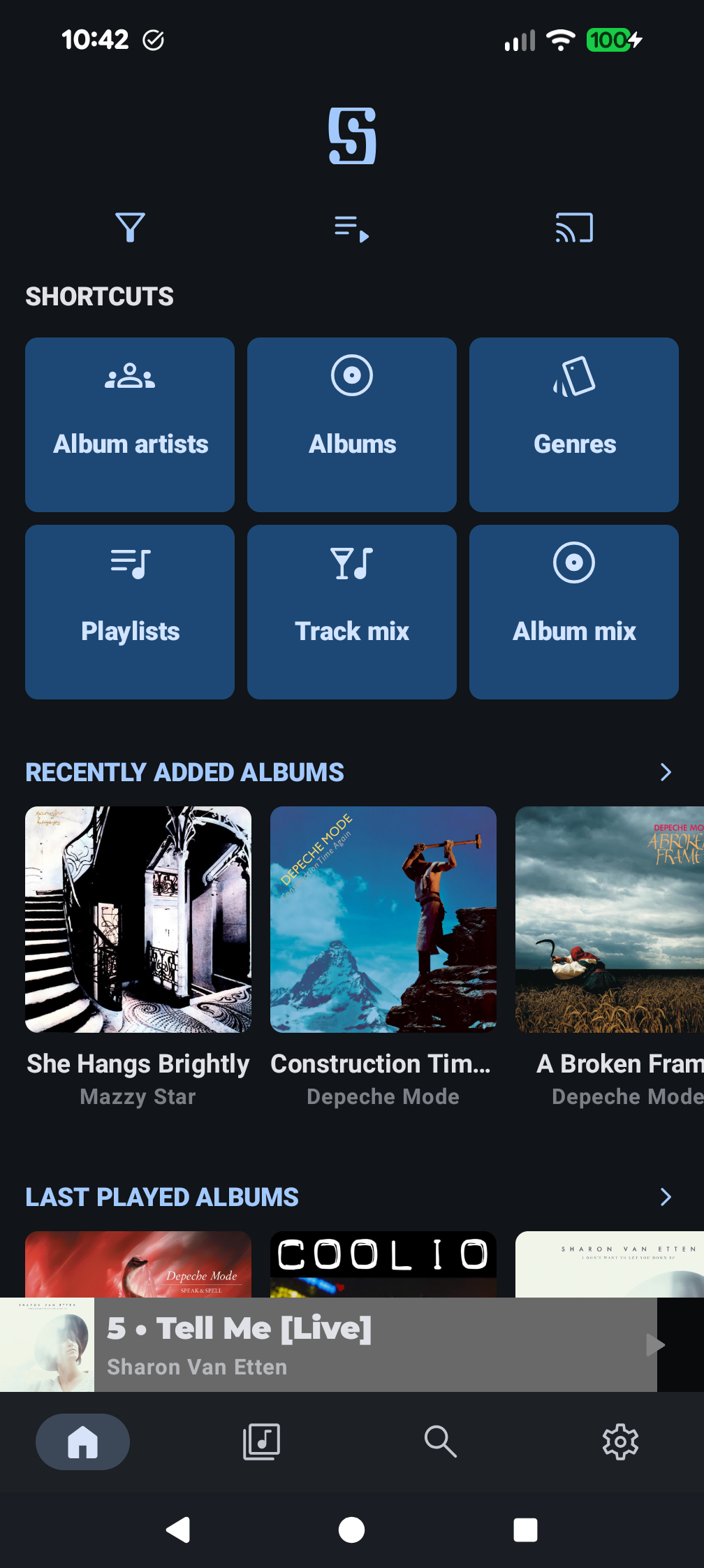Open the album She Hangs Brightly
The height and width of the screenshot is (1568, 704).
click(138, 920)
